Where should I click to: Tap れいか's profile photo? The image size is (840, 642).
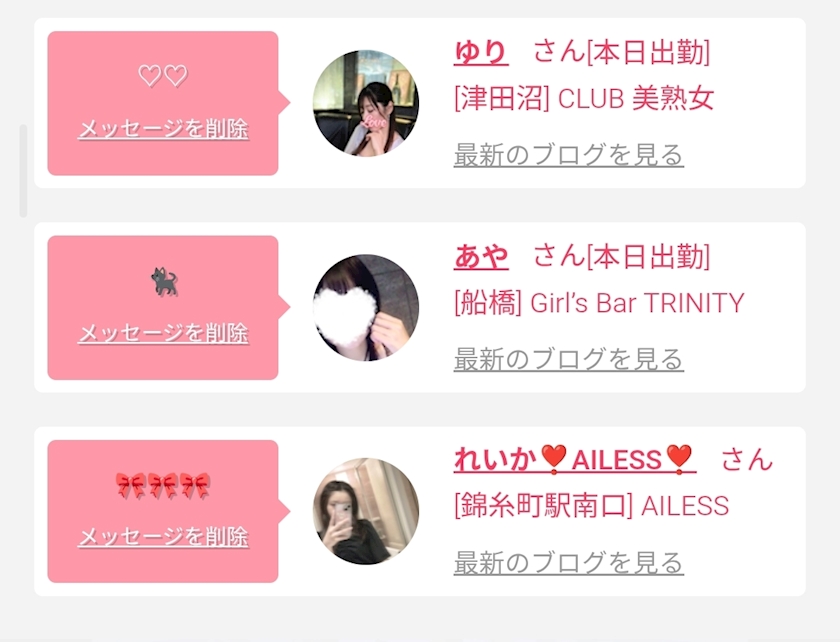pos(365,511)
